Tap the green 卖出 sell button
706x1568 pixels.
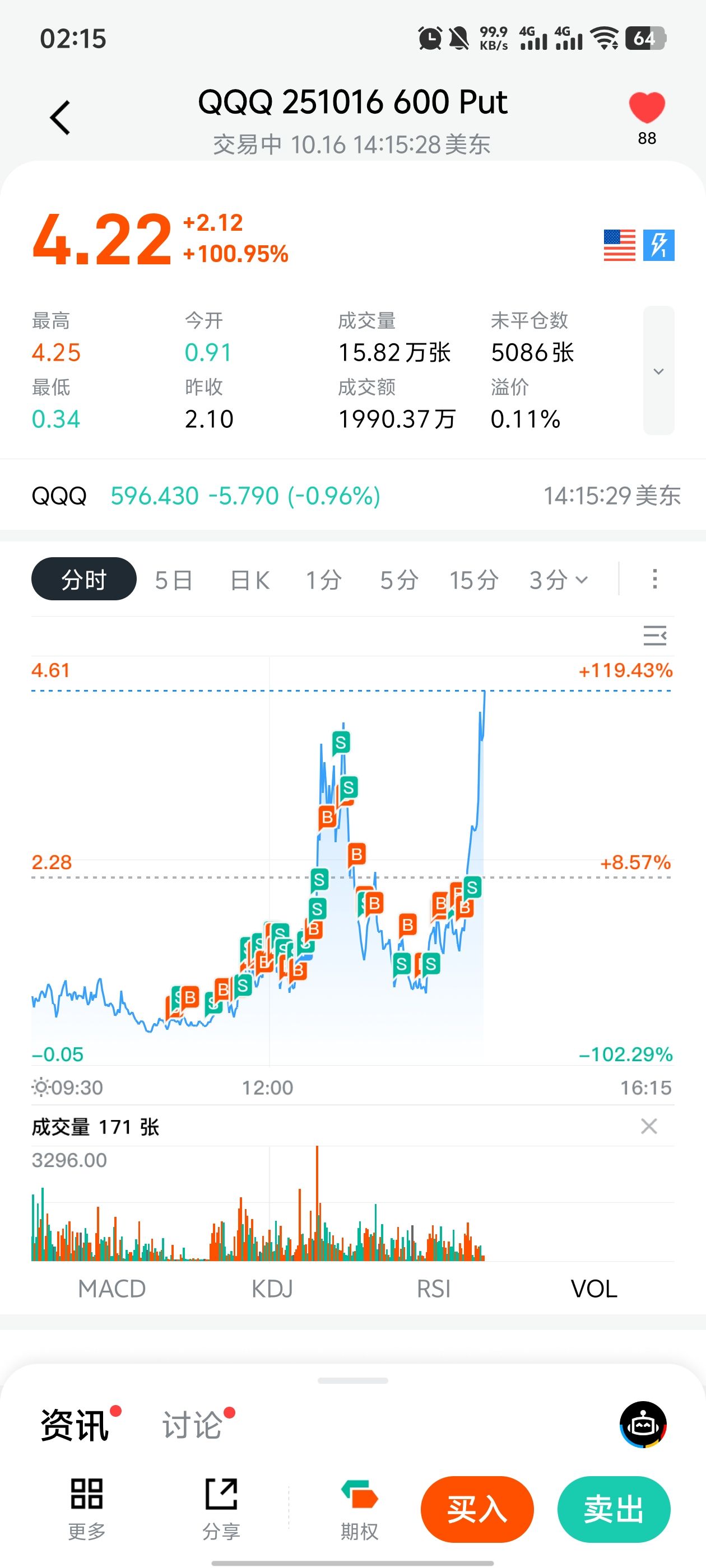[x=614, y=1509]
